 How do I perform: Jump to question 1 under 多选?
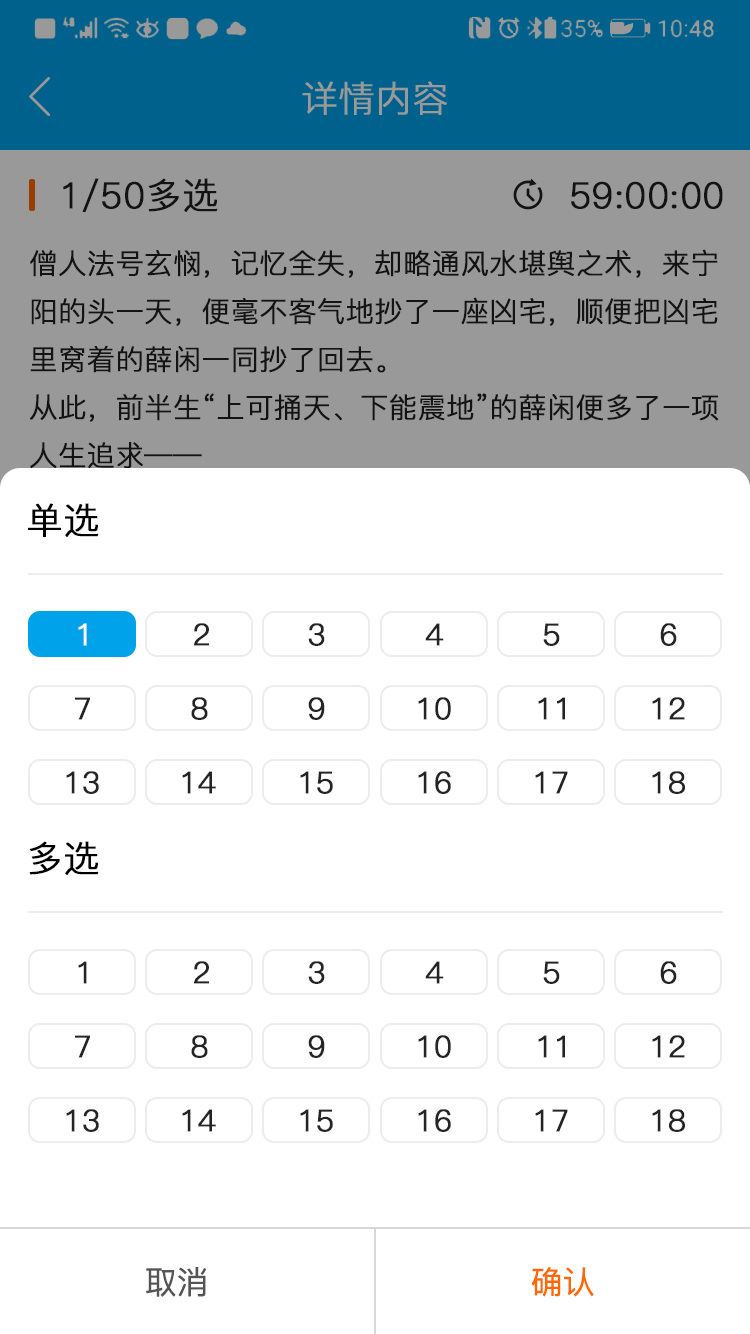pyautogui.click(x=82, y=972)
